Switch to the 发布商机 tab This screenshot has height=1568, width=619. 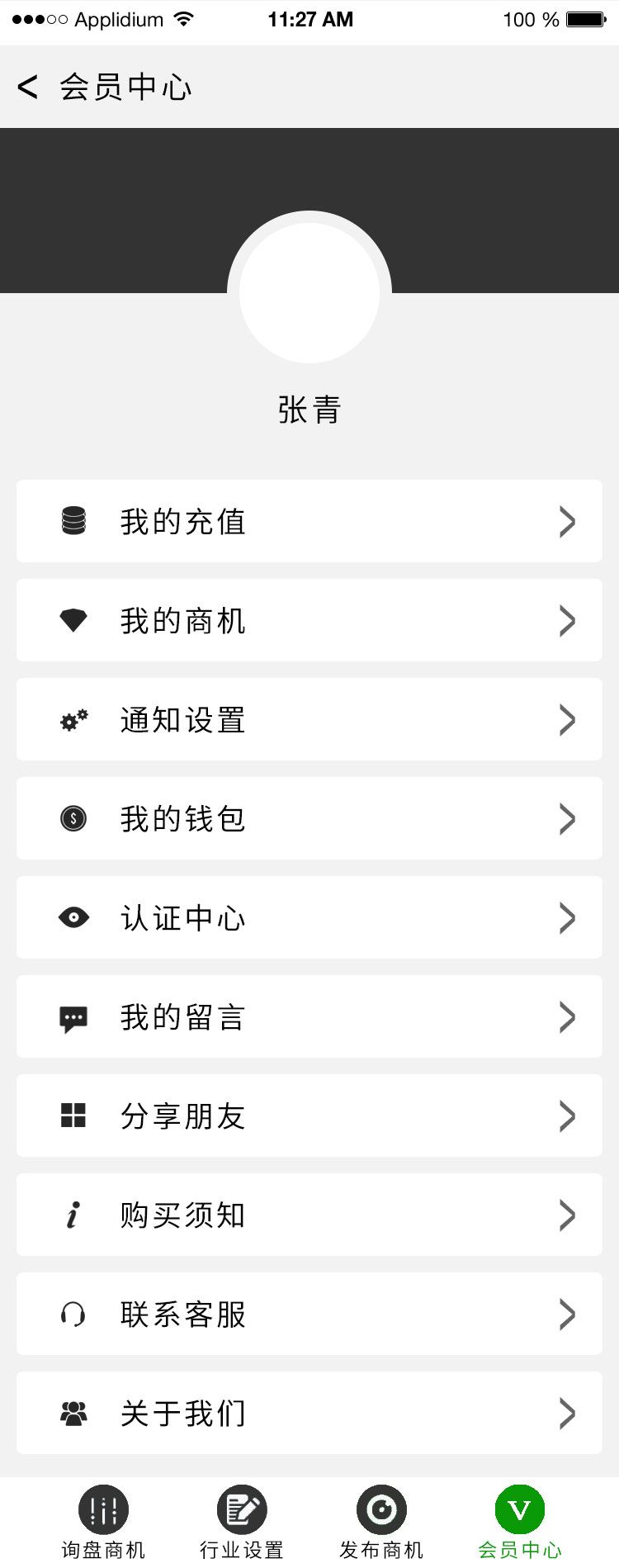pyautogui.click(x=381, y=1521)
